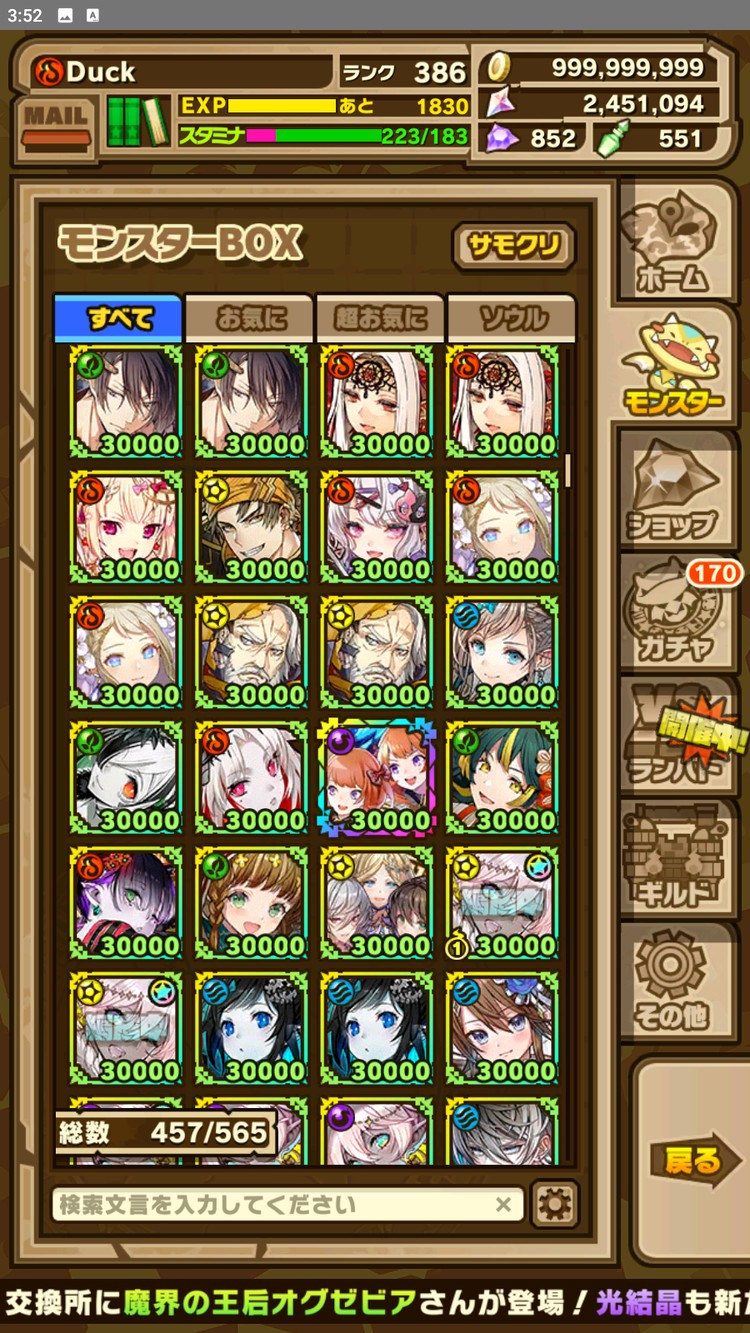Open the ランバト menu
Screen dimensions: 750x1333
pos(678,739)
